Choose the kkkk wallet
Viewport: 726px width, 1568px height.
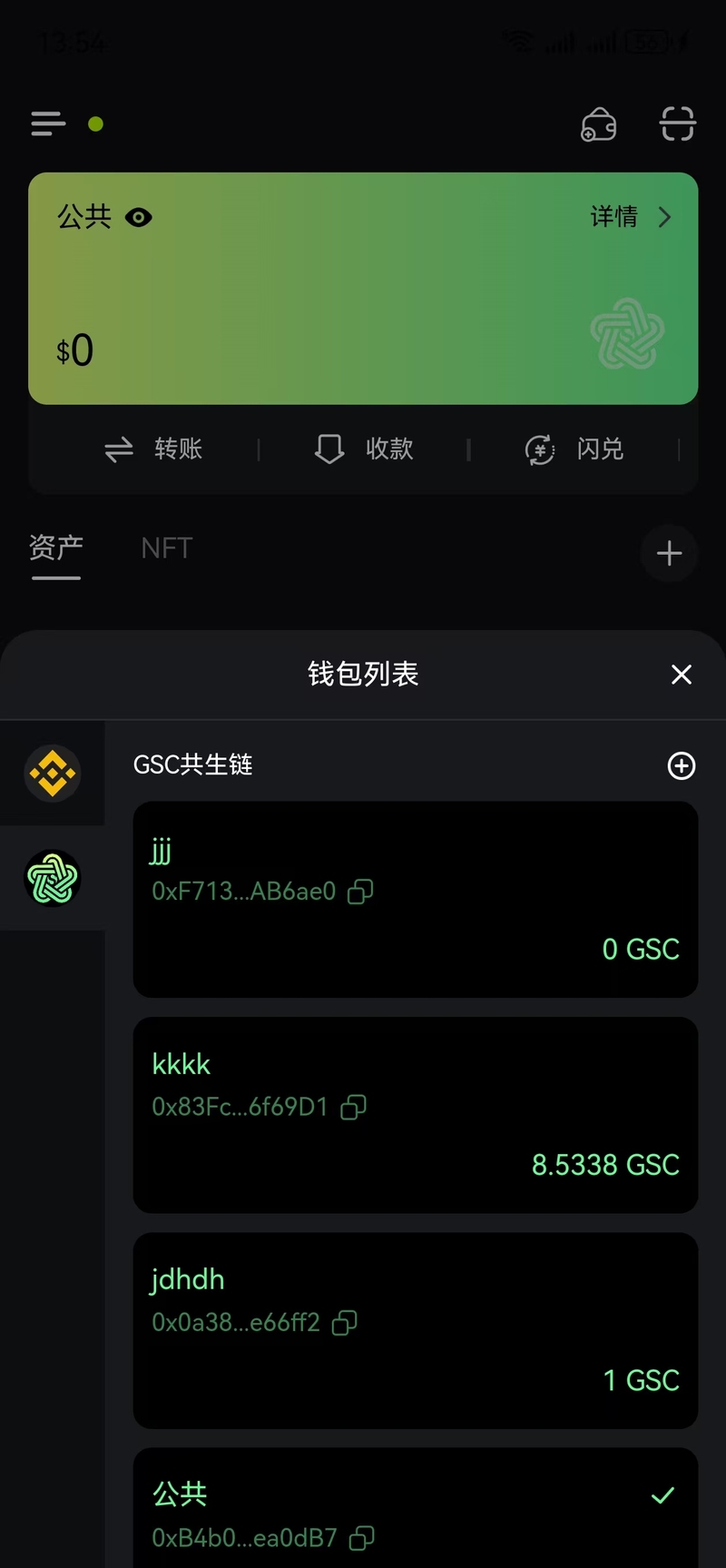416,1115
